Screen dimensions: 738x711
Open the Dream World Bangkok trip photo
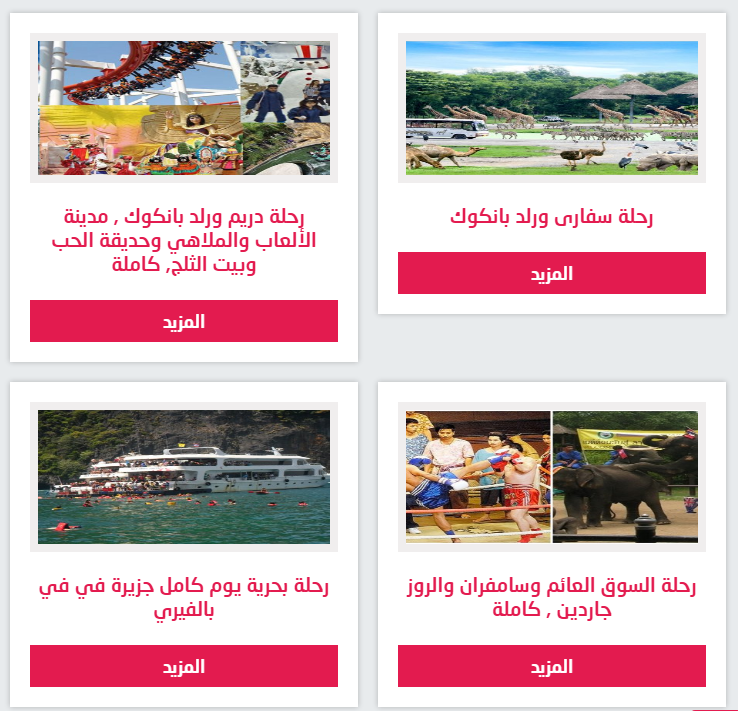coord(184,108)
